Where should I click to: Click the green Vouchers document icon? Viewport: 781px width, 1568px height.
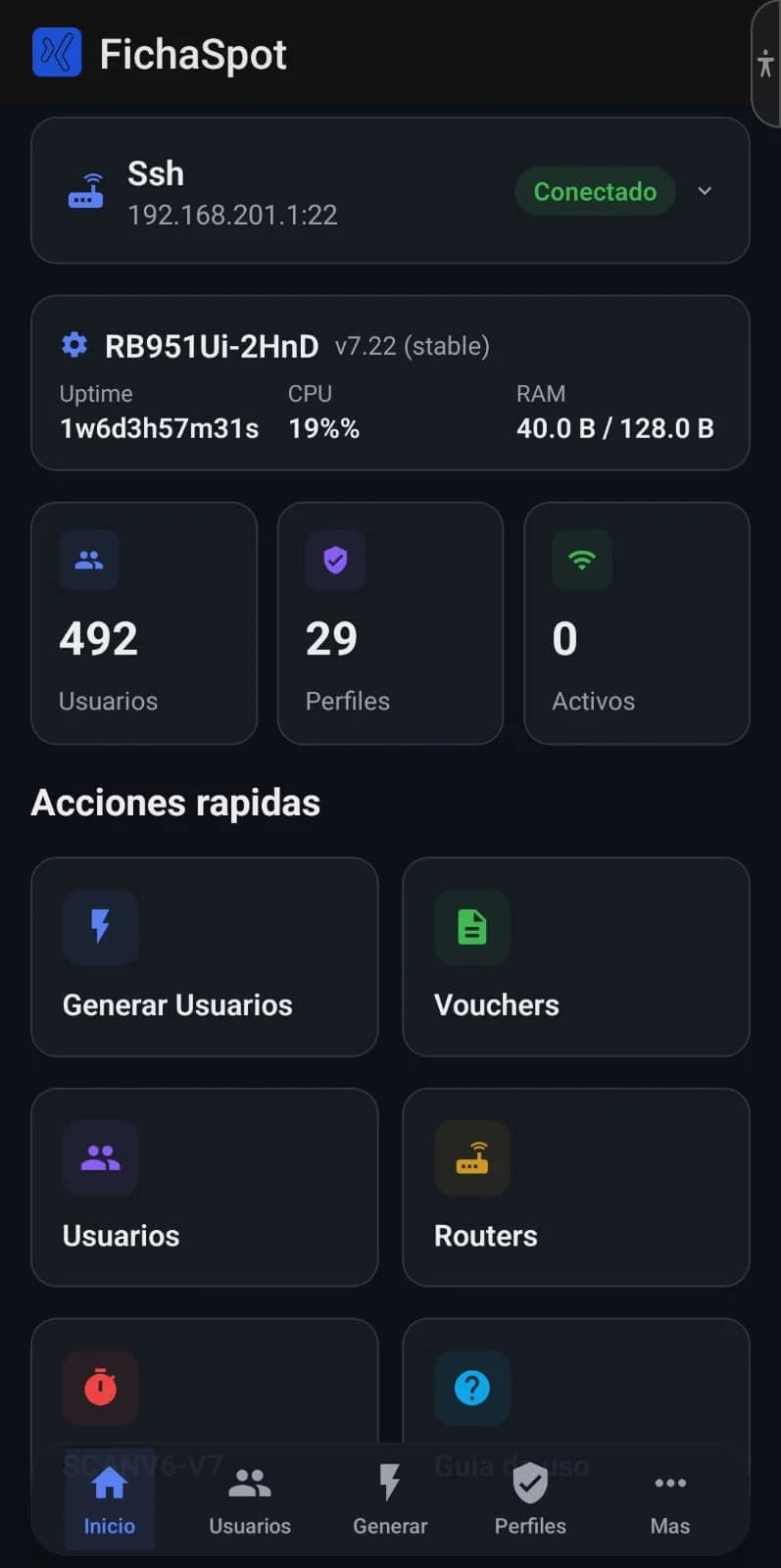[471, 927]
